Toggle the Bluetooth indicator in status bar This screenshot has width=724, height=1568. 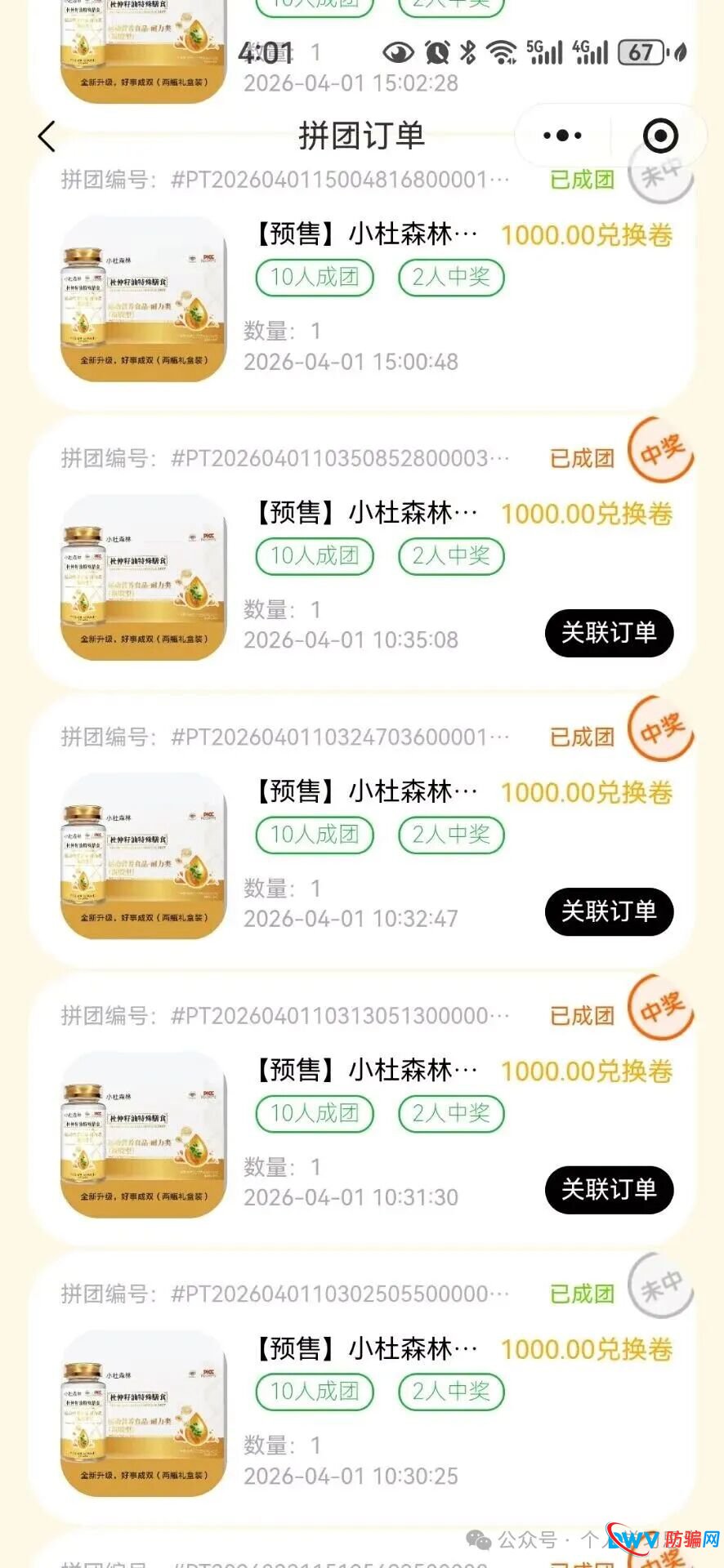click(x=468, y=52)
